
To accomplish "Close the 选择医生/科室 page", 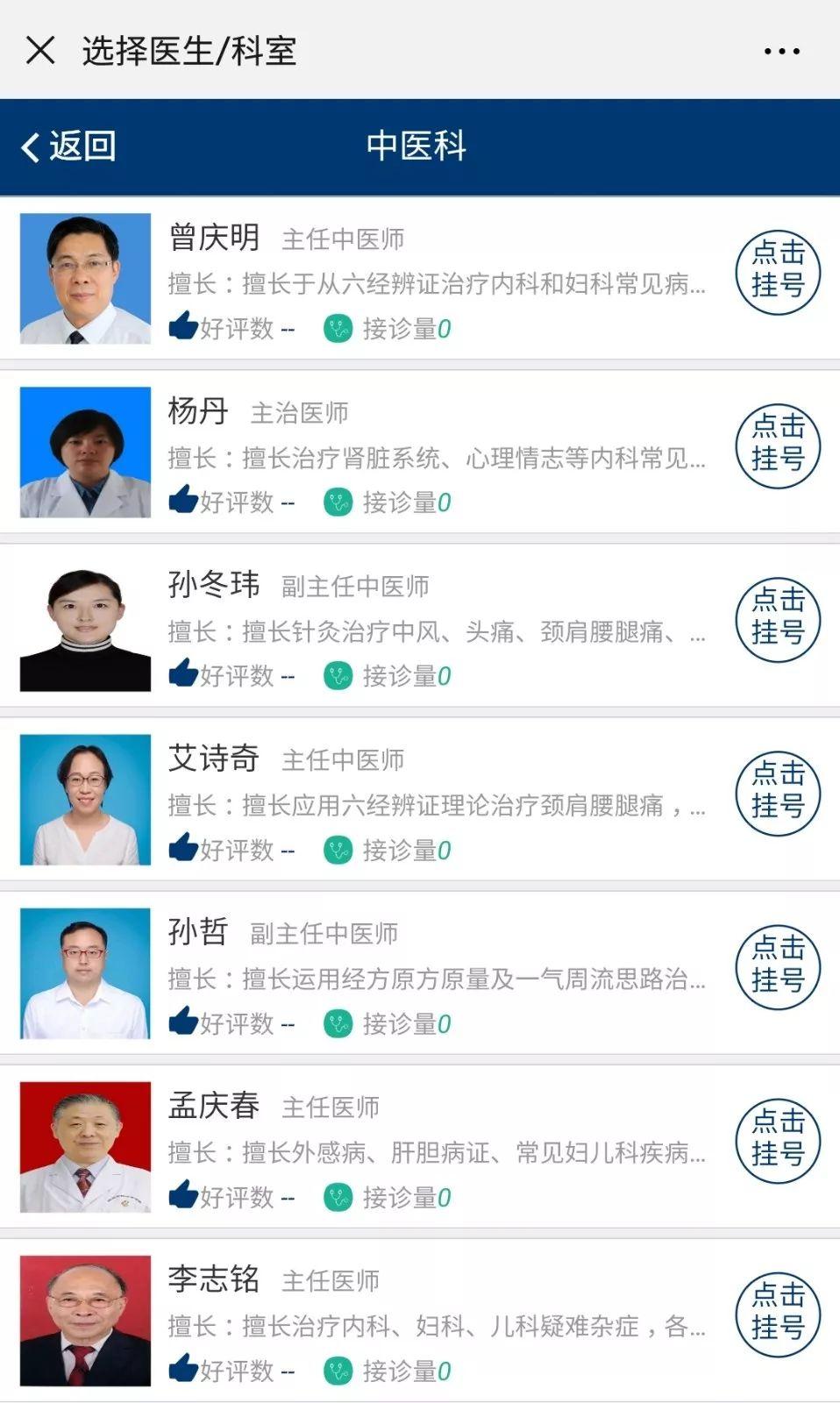I will [40, 50].
